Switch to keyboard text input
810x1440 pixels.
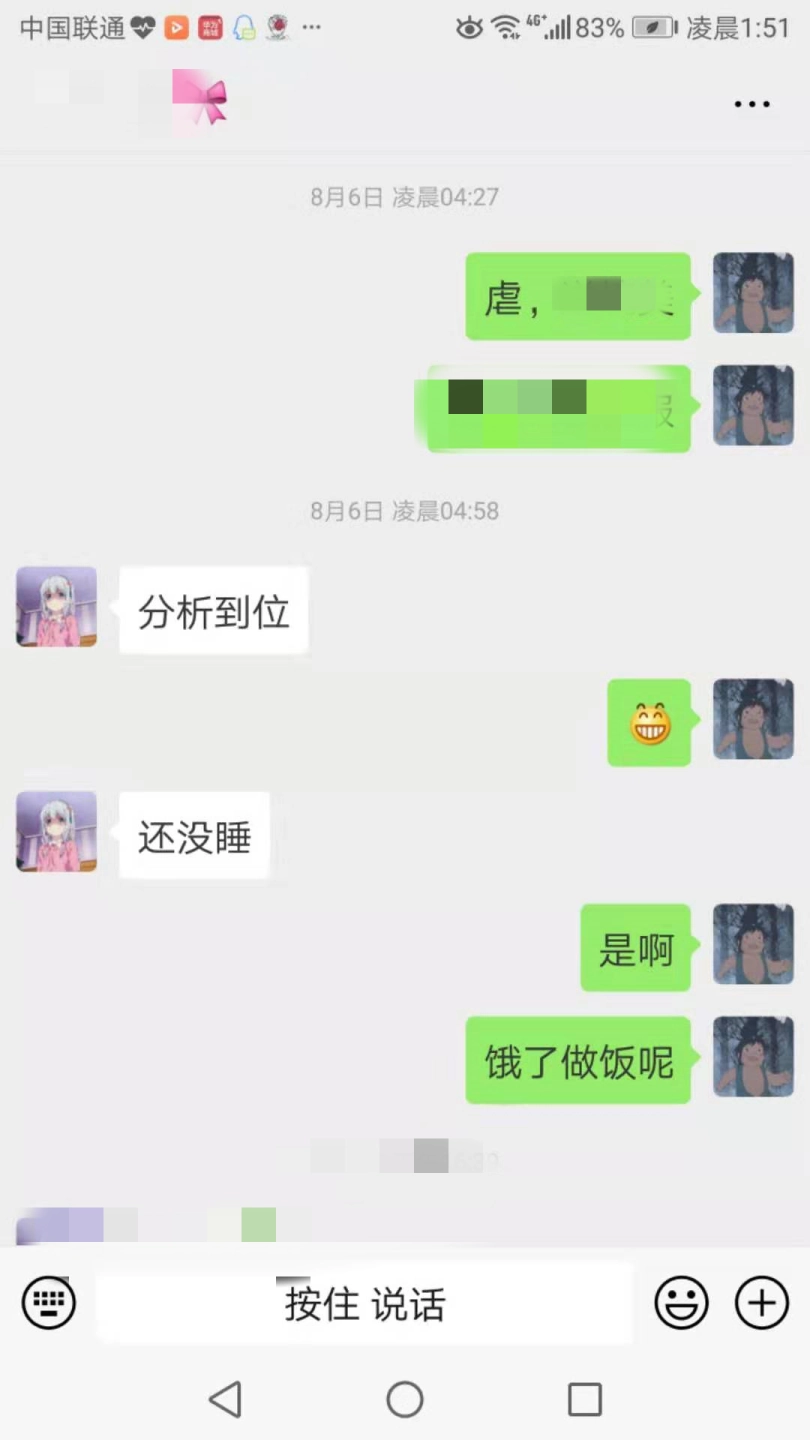49,1303
